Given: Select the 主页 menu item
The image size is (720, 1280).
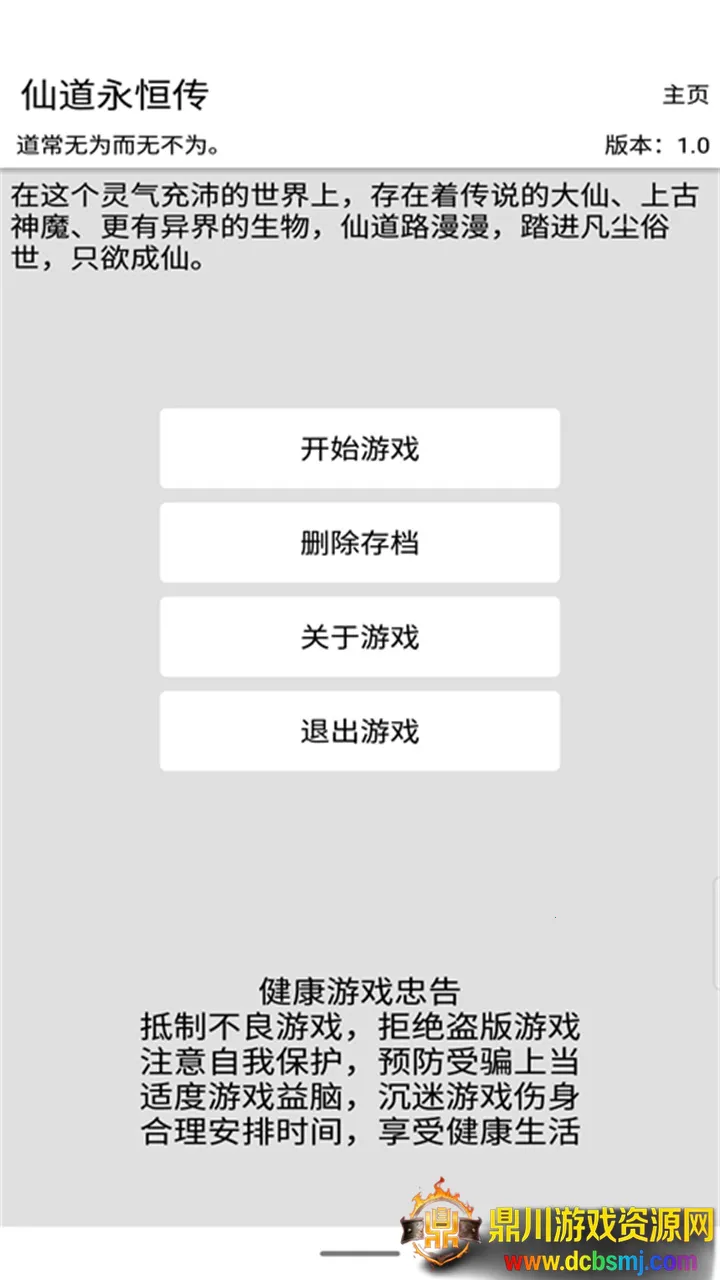Looking at the screenshot, I should click(x=686, y=96).
